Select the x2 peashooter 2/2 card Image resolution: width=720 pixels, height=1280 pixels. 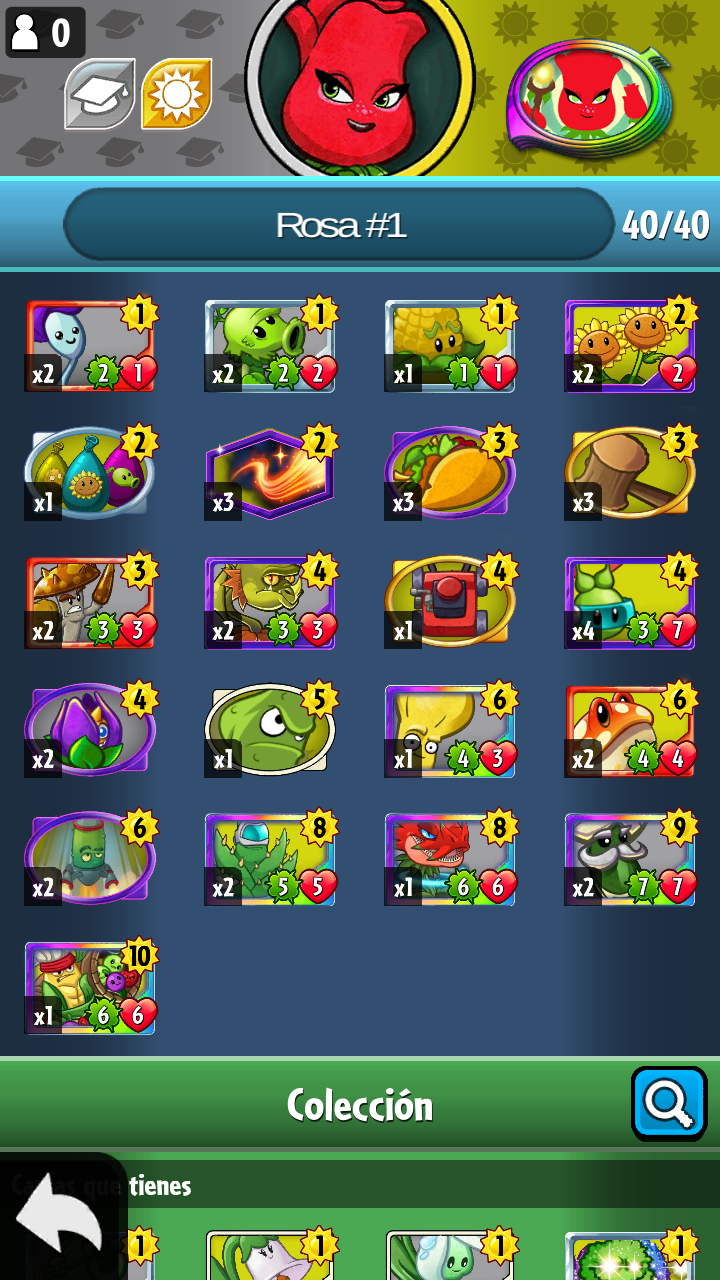coord(269,345)
